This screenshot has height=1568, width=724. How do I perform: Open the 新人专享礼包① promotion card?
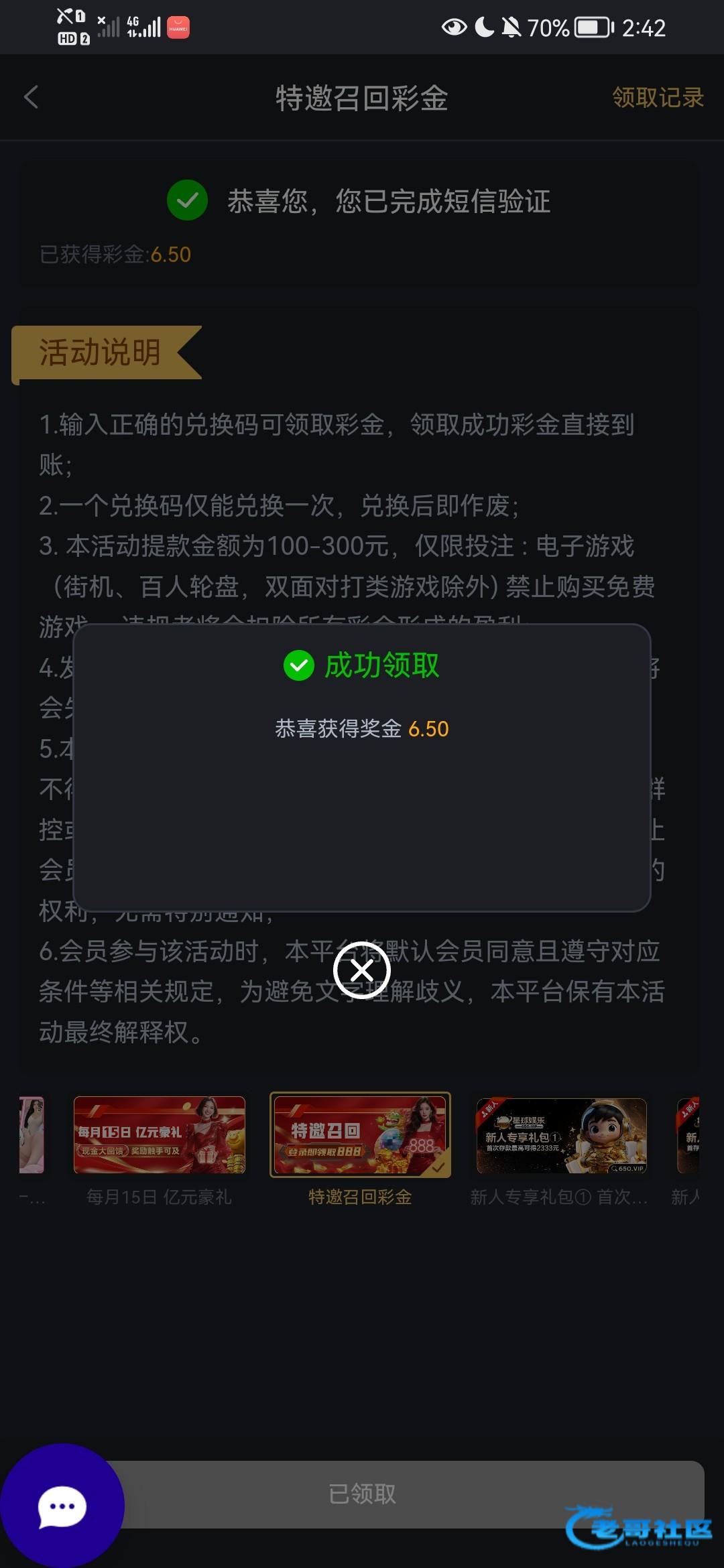(x=561, y=1135)
